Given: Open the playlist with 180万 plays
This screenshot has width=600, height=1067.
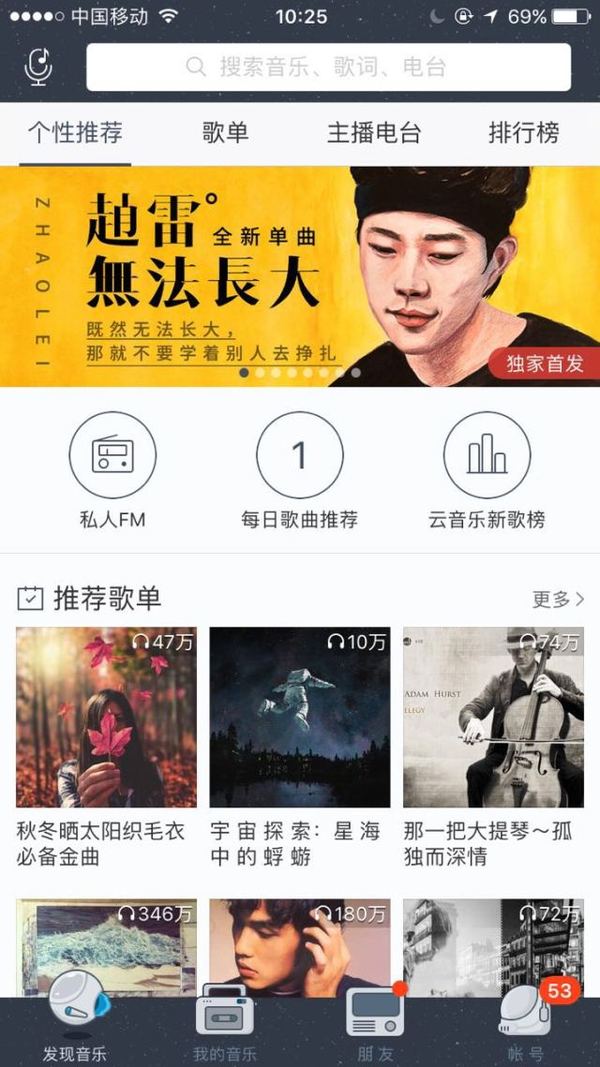Looking at the screenshot, I should click(x=299, y=947).
